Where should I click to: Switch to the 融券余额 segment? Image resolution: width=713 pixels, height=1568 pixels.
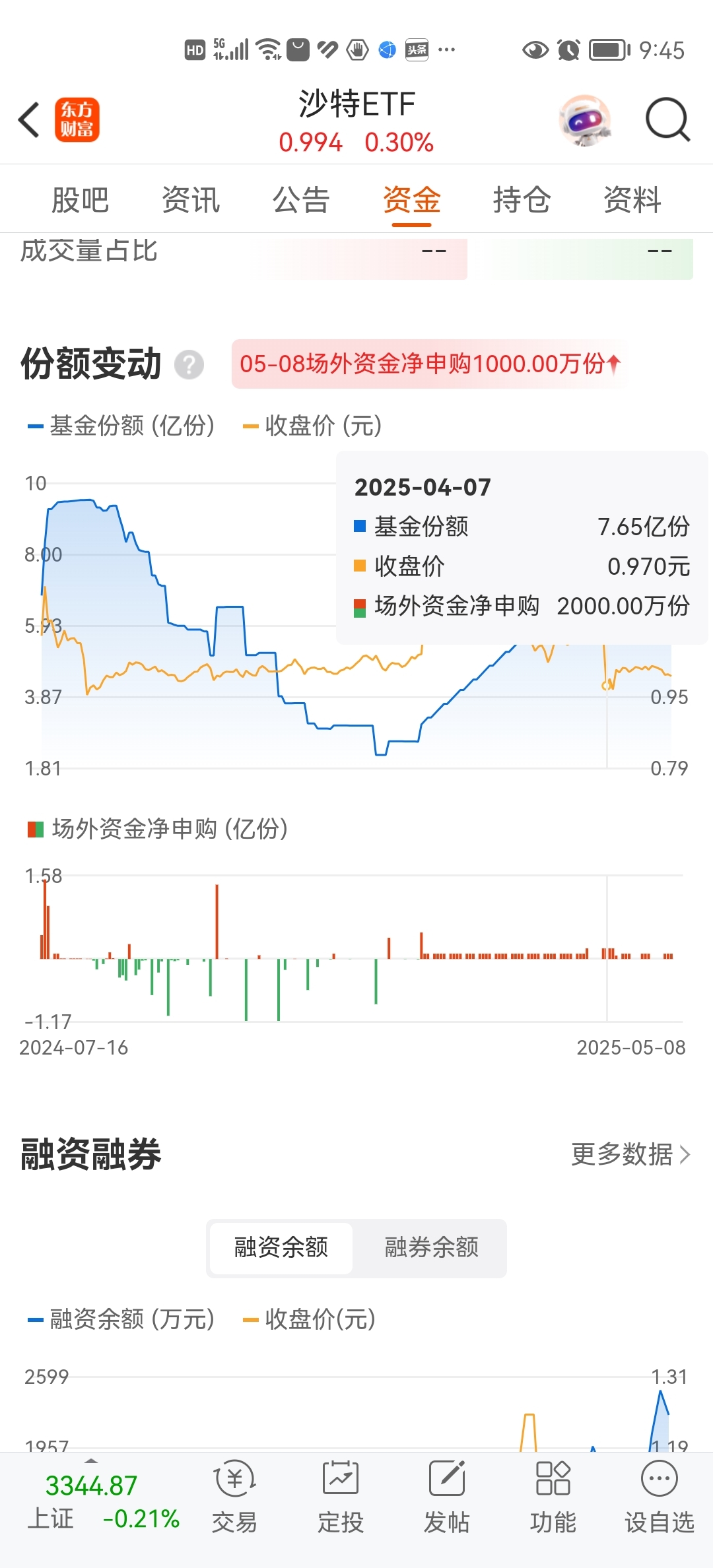tap(432, 1247)
